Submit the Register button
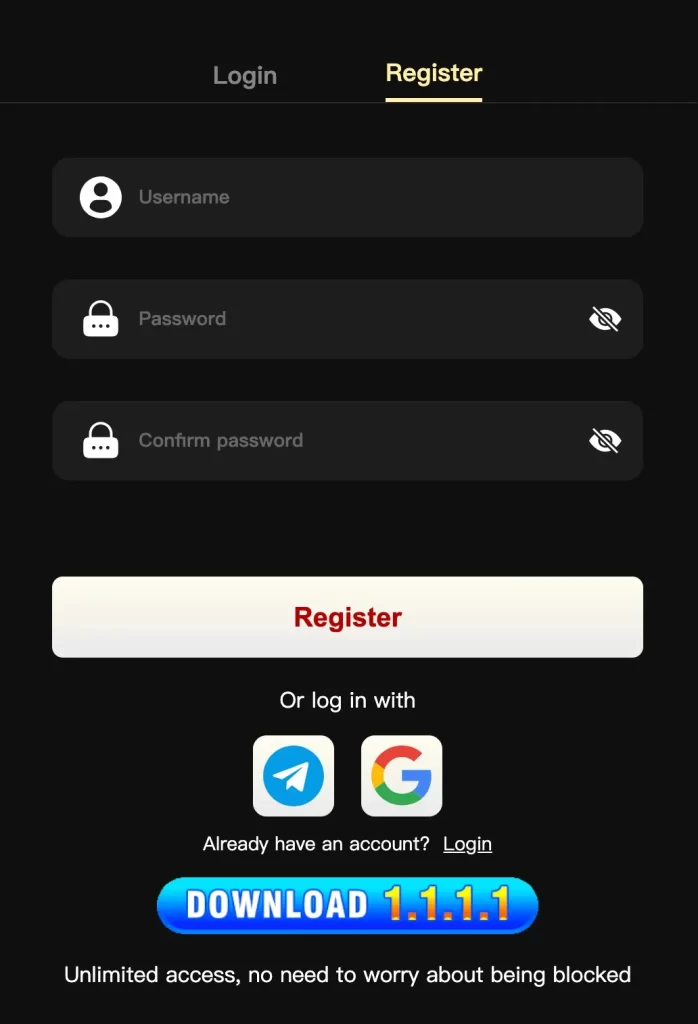698x1024 pixels. (x=347, y=617)
